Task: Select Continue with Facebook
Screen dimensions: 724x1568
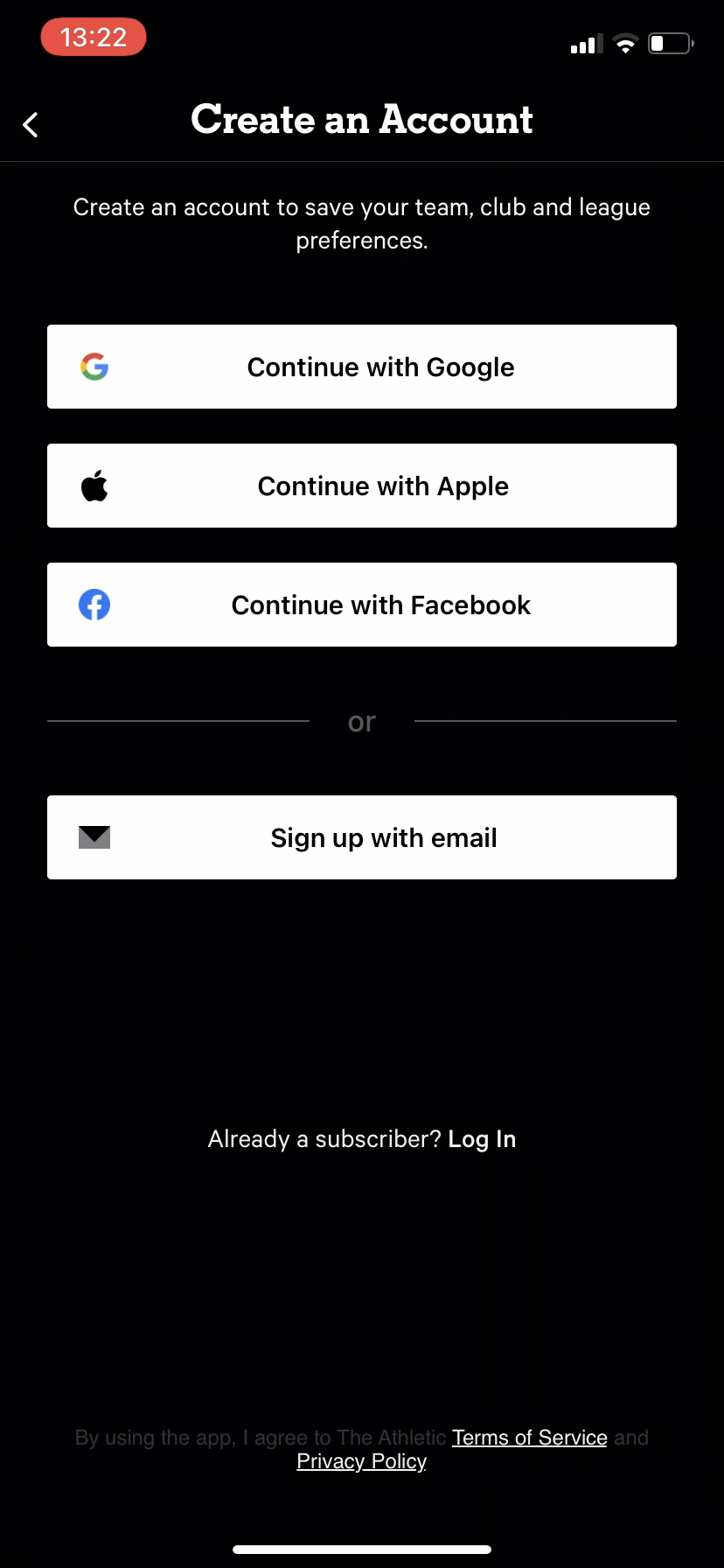Action: [x=362, y=605]
